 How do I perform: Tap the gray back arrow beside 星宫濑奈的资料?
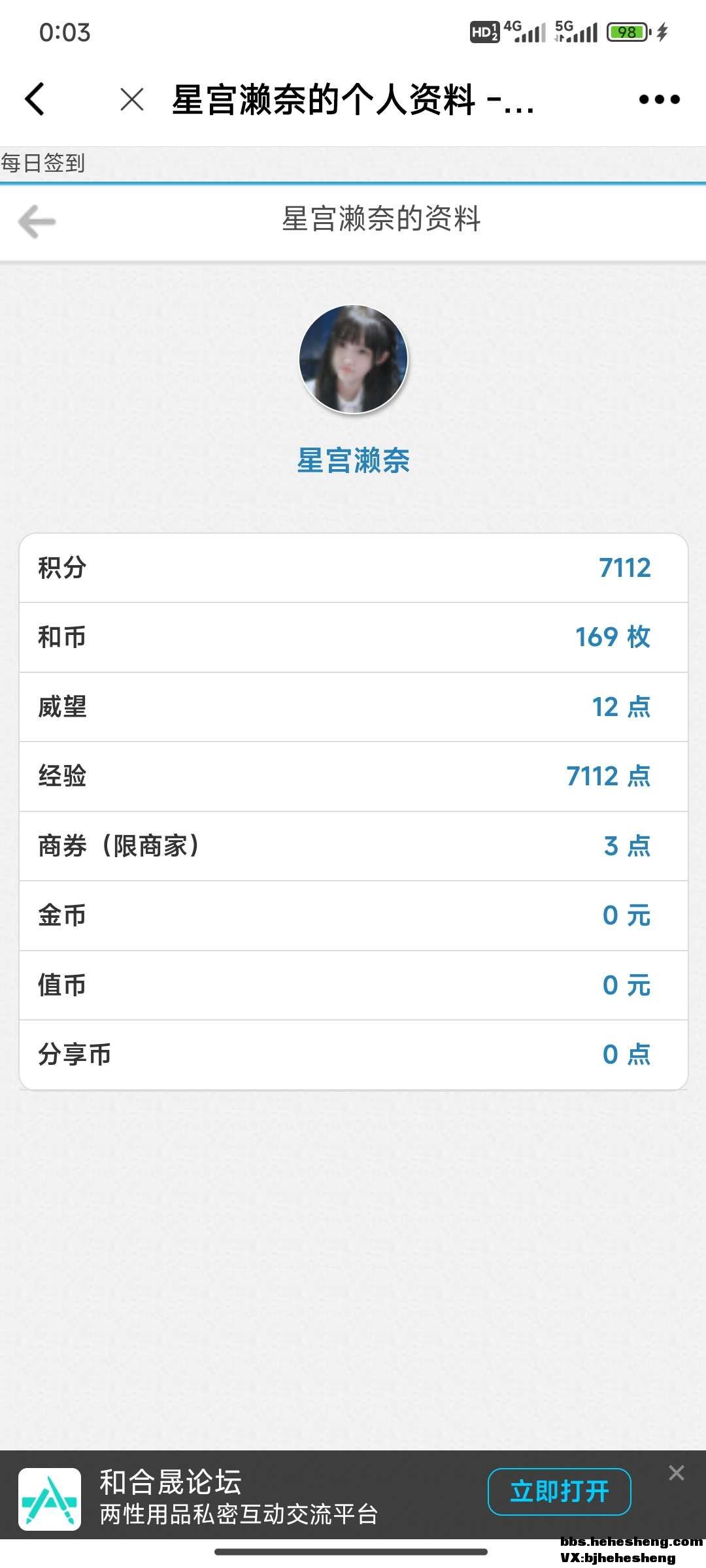click(37, 221)
